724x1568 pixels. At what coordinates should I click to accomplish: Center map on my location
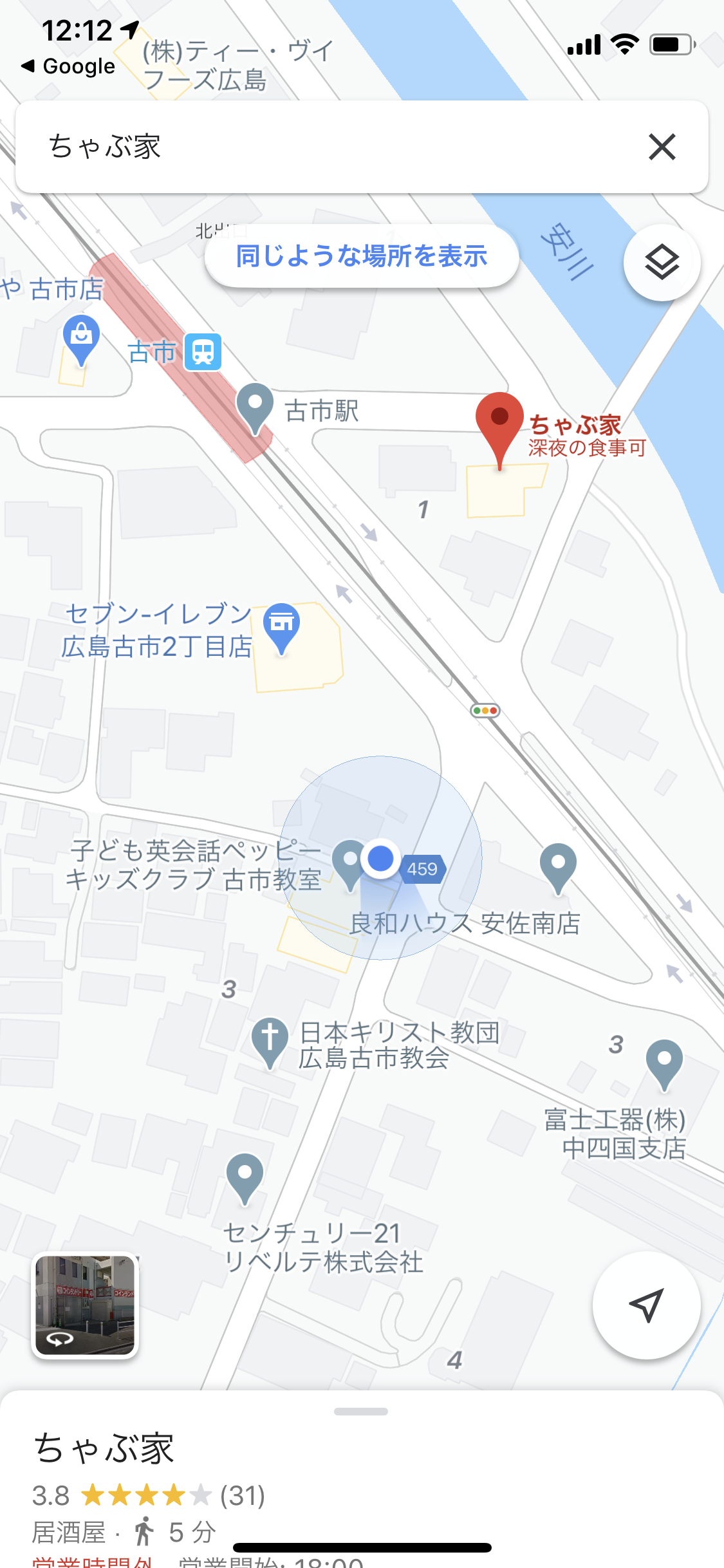(x=646, y=1305)
